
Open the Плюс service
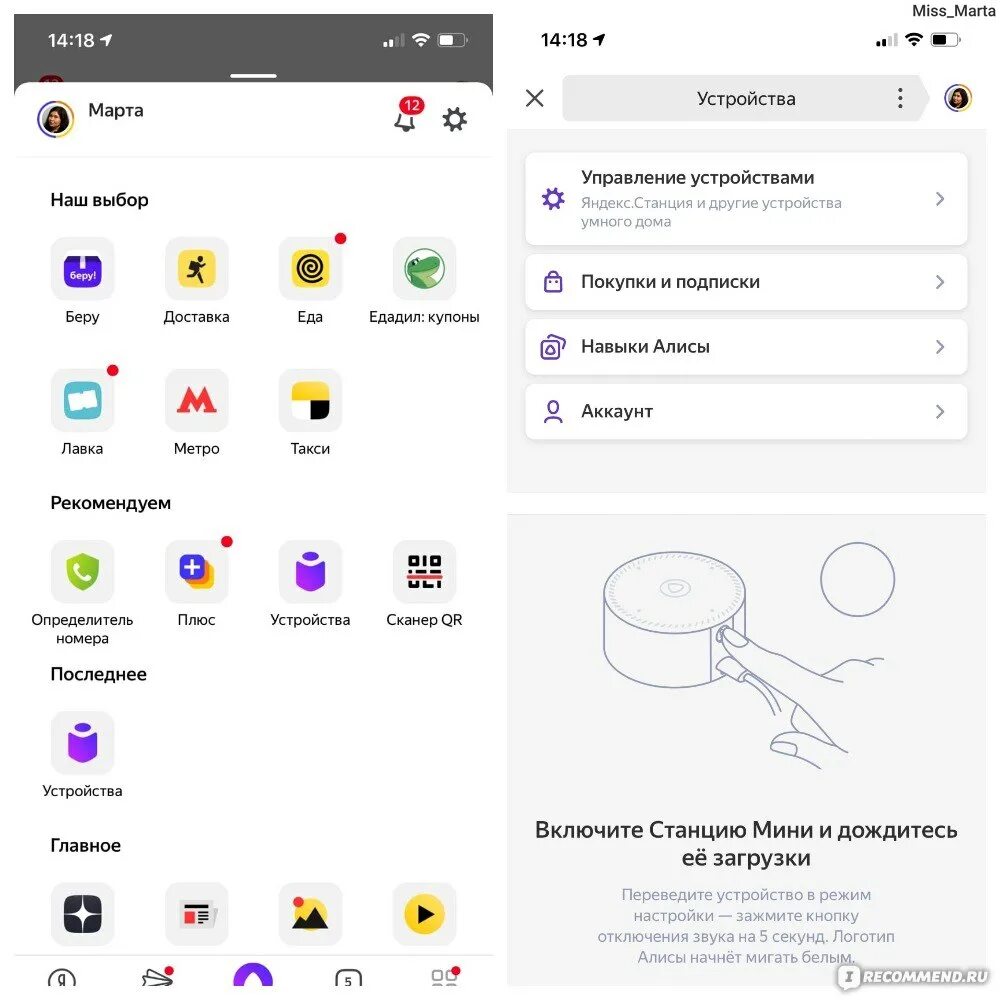tap(197, 572)
